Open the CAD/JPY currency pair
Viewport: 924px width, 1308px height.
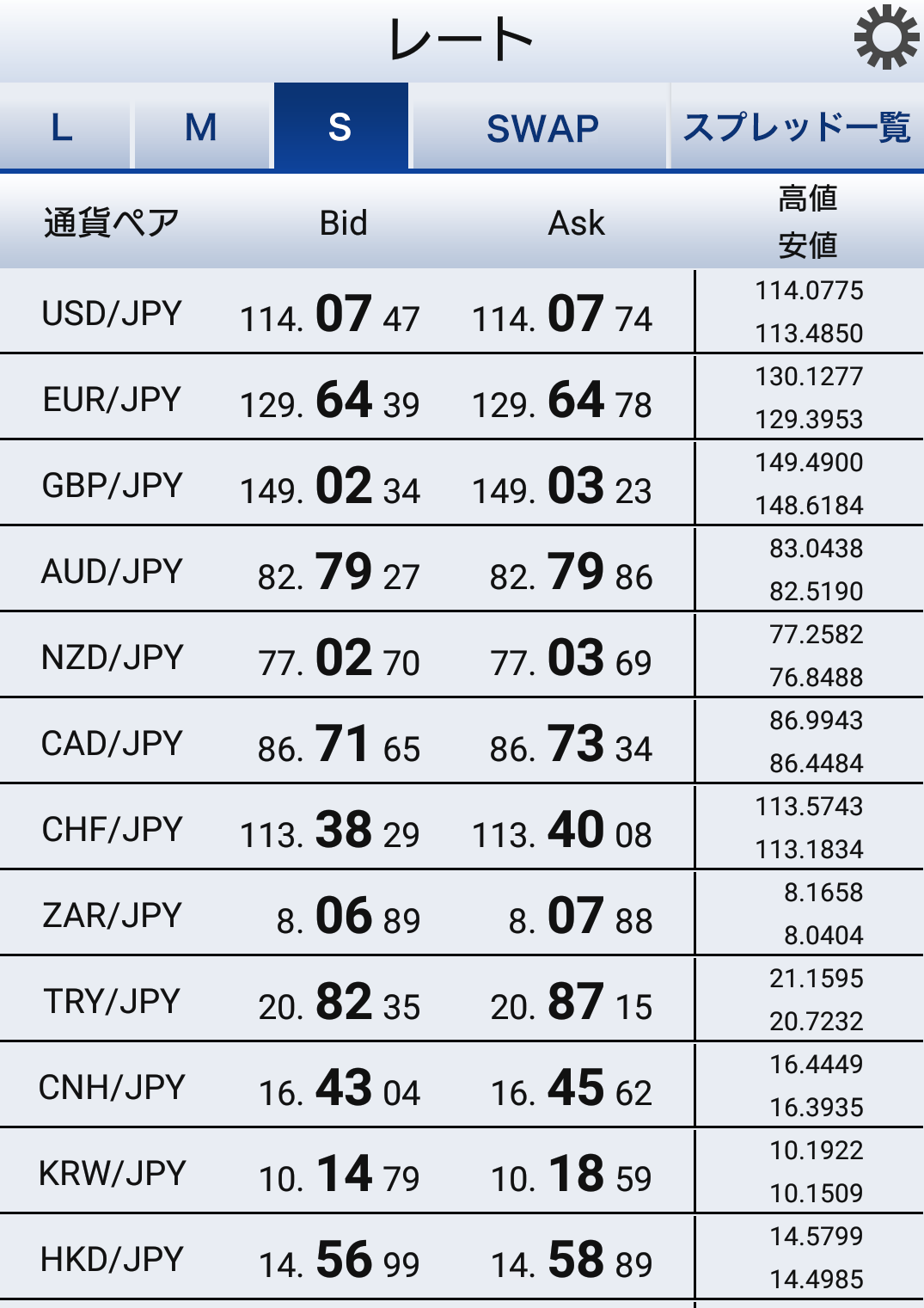click(113, 743)
